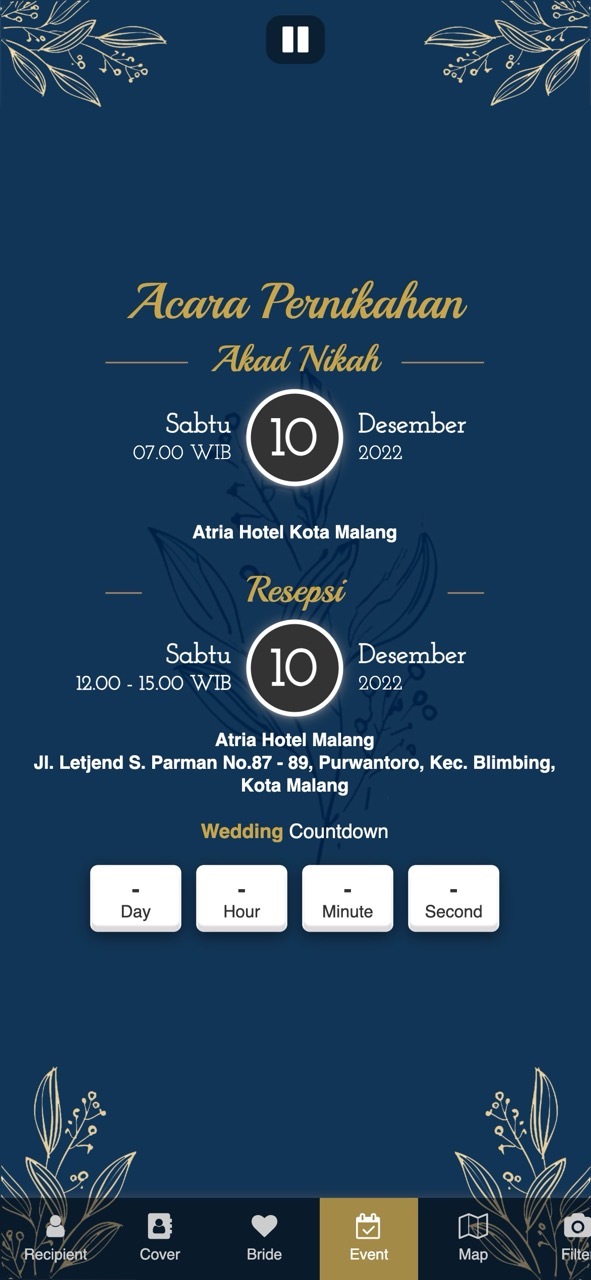Select the Event tab
591x1280 pixels.
(x=369, y=1238)
